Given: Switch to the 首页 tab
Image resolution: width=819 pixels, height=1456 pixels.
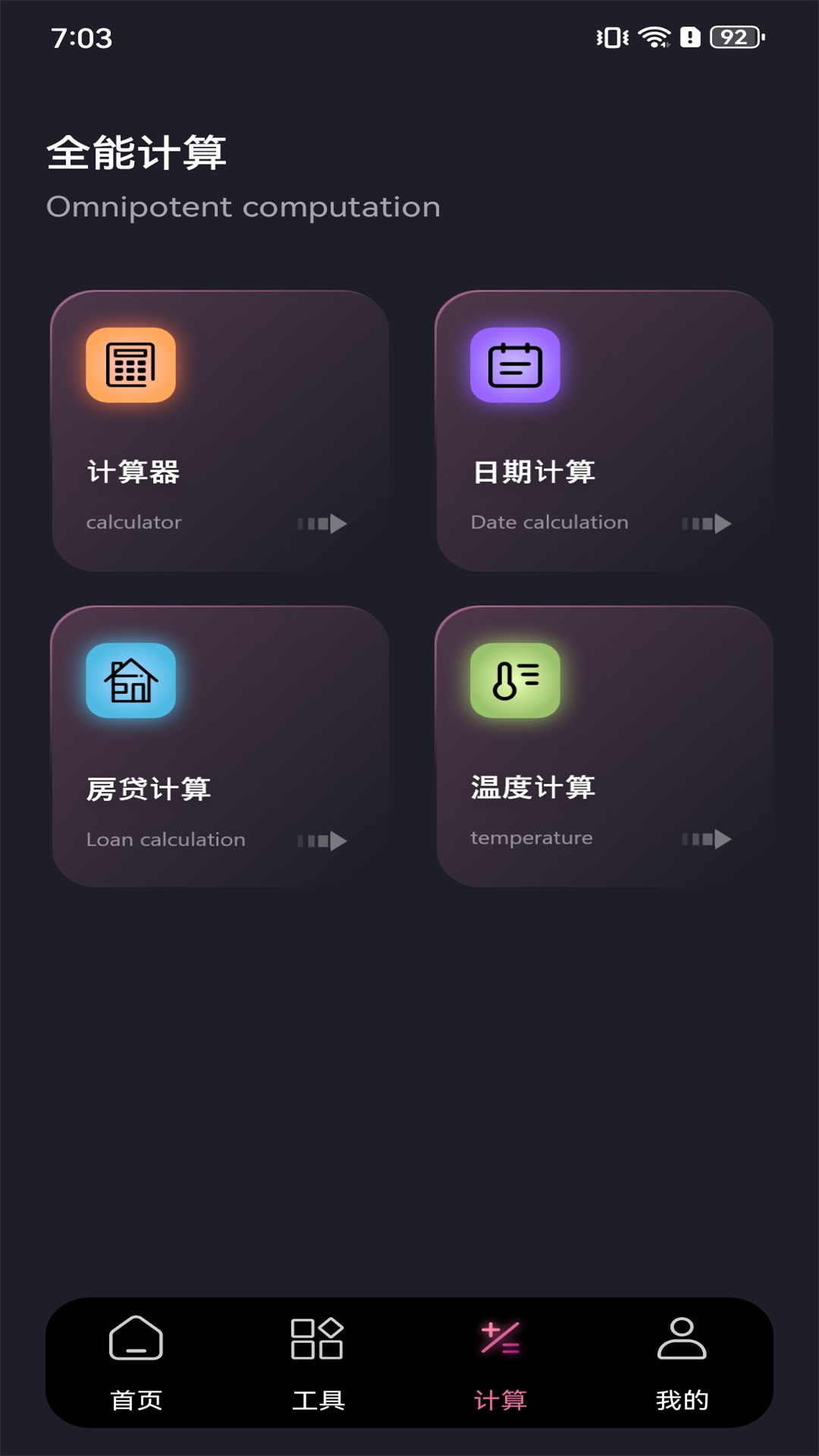Looking at the screenshot, I should tap(136, 1400).
